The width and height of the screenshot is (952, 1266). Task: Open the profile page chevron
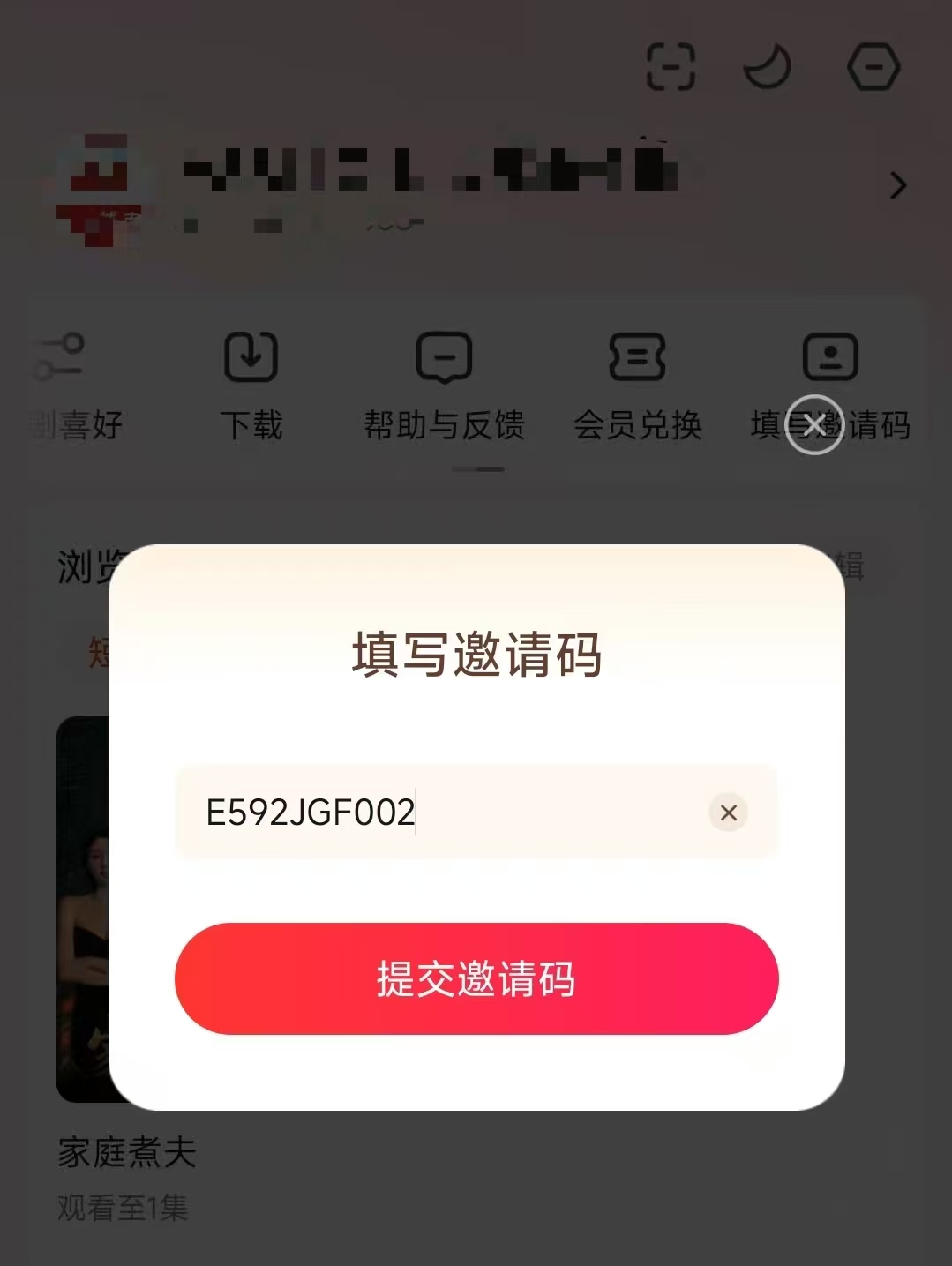898,185
